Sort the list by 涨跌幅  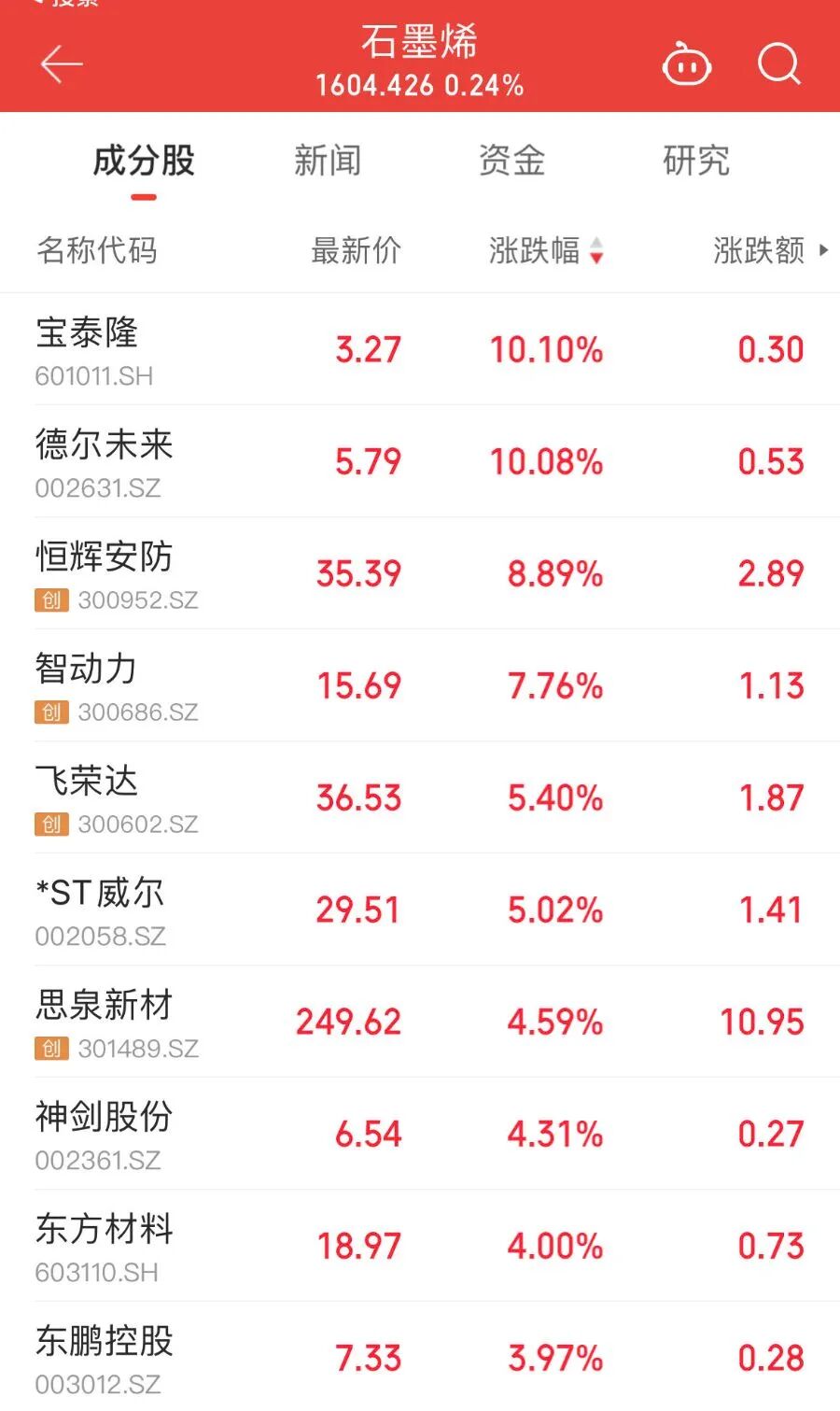coord(545,250)
